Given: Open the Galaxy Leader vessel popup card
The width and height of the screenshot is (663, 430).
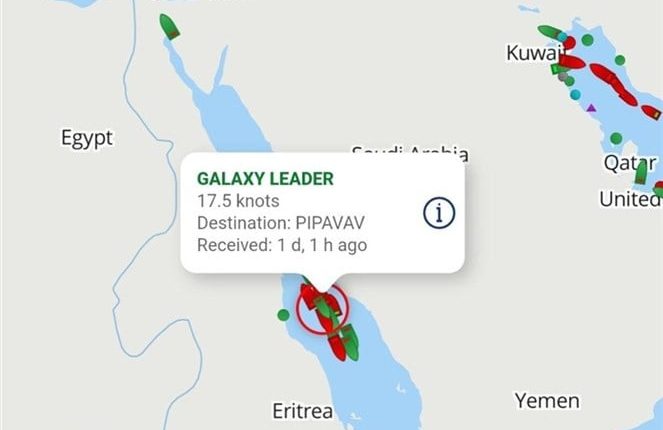Looking at the screenshot, I should tap(300, 212).
